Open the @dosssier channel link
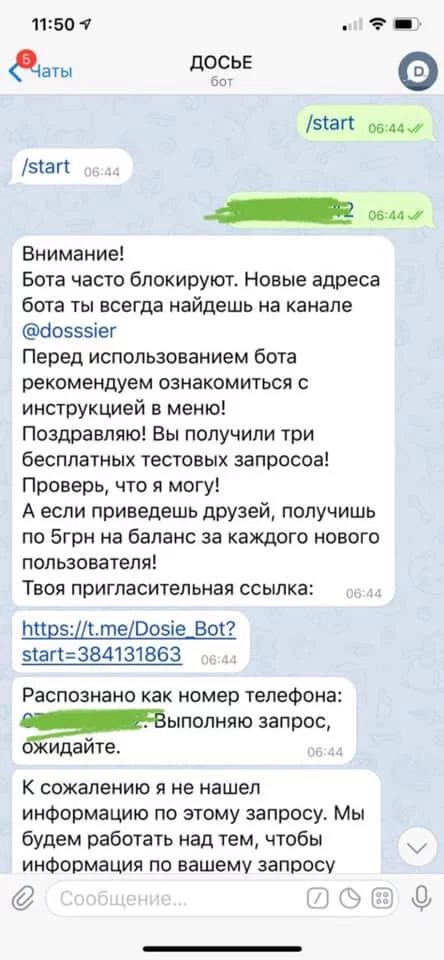The image size is (444, 960). (x=69, y=331)
